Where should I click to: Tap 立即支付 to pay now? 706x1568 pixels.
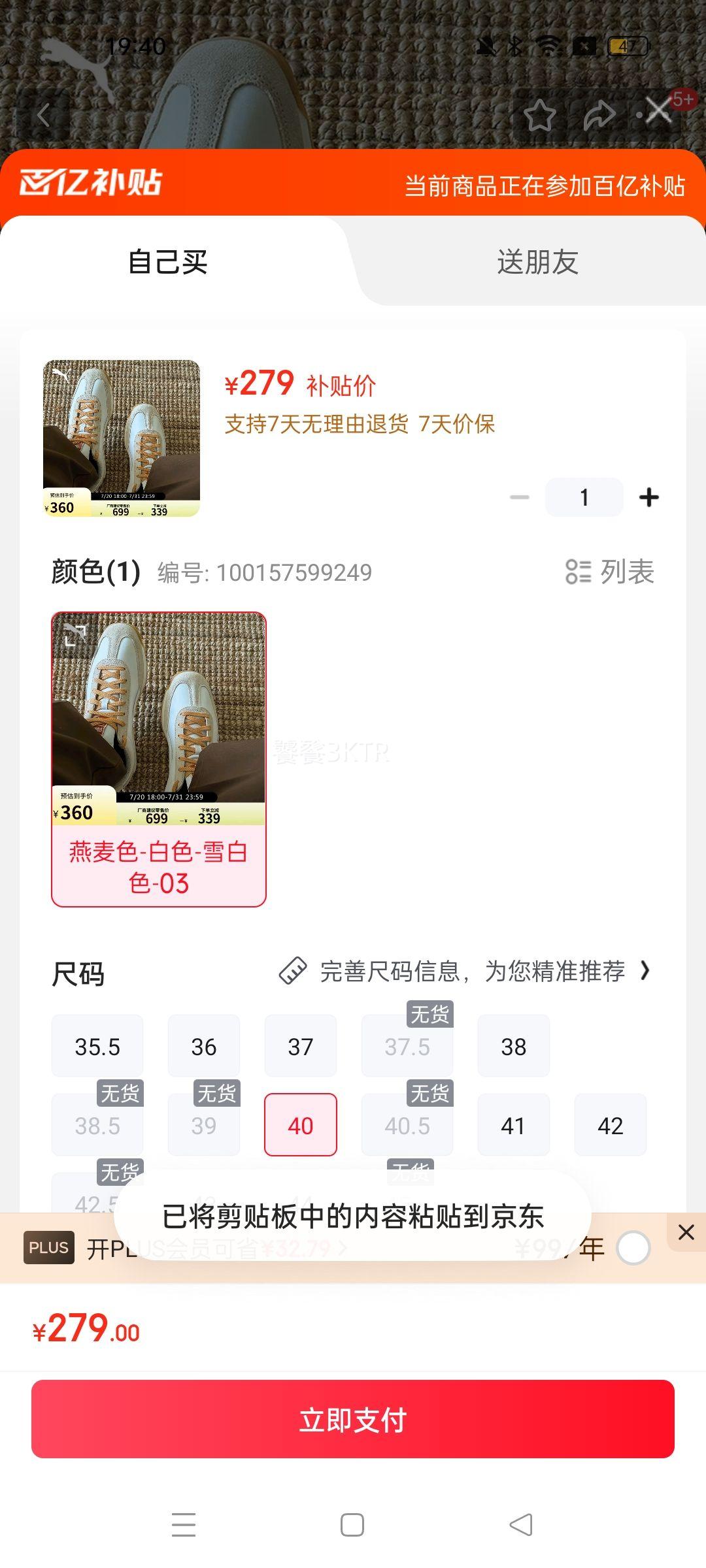[x=353, y=1419]
